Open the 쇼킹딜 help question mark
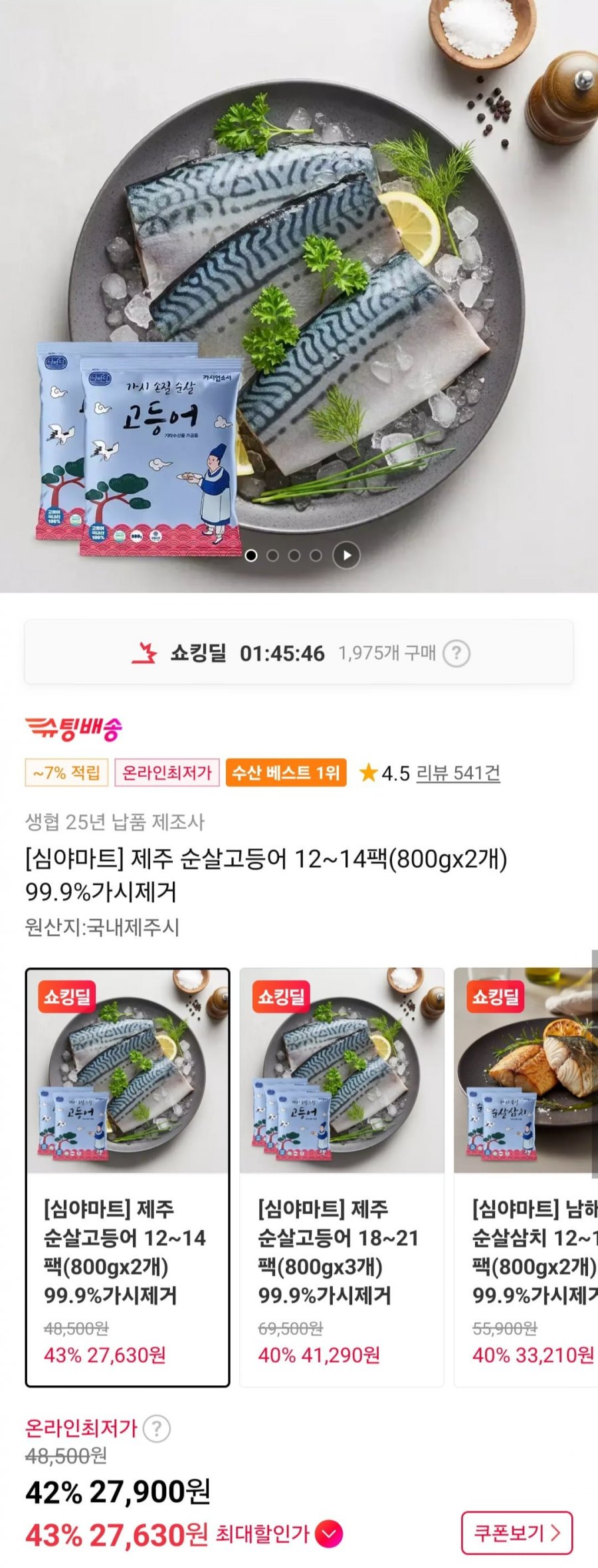 [456, 654]
